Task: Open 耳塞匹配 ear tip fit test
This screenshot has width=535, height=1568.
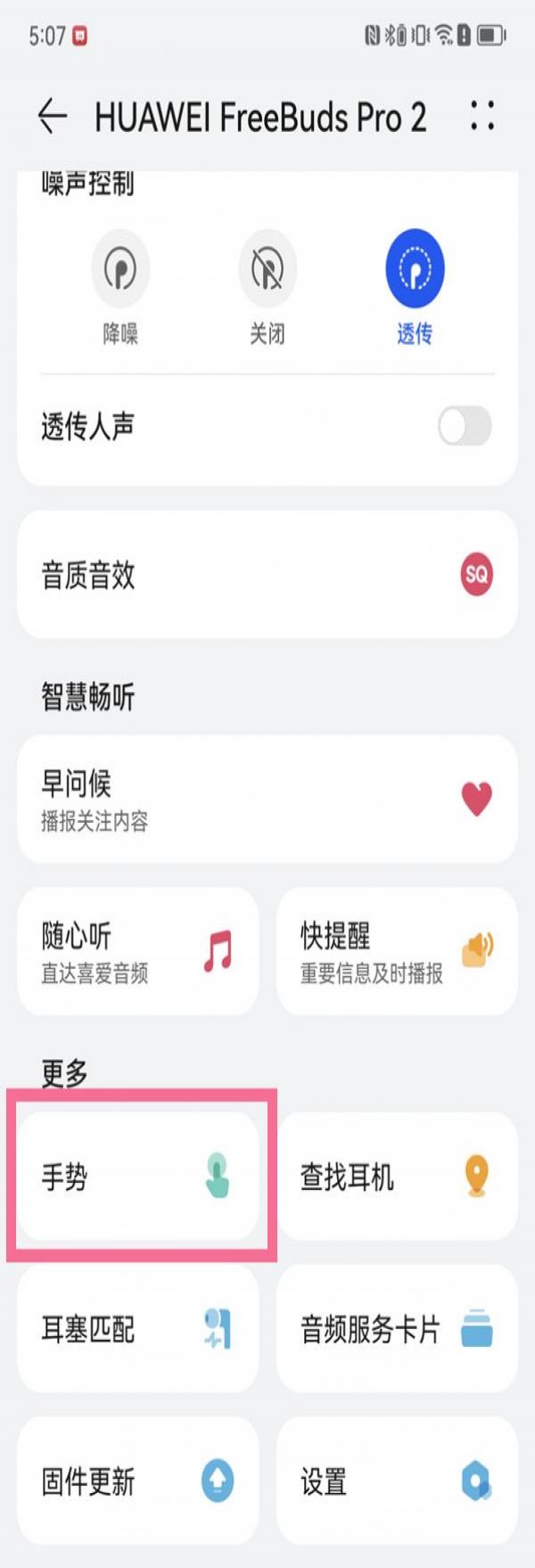Action: 138,1329
